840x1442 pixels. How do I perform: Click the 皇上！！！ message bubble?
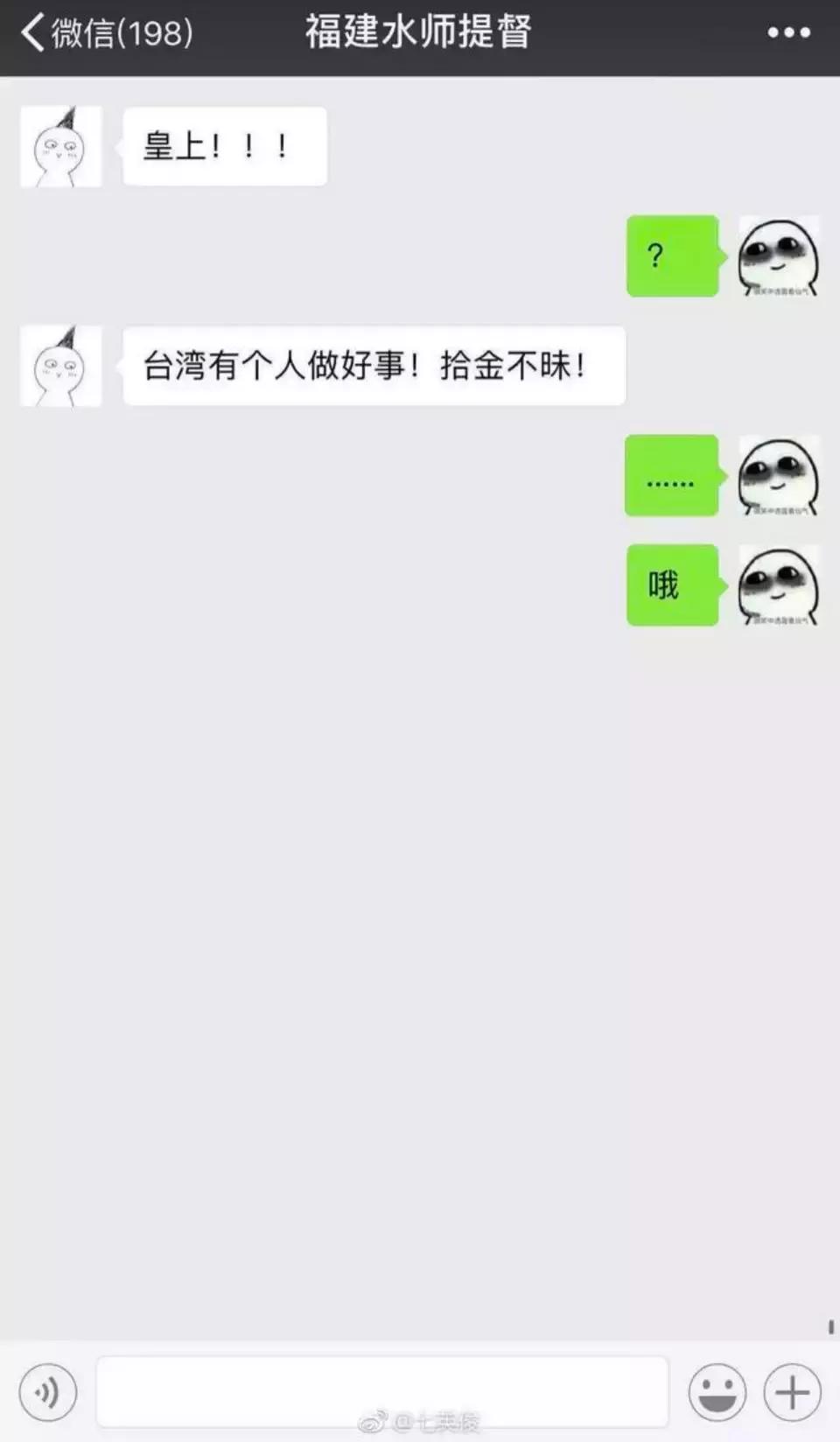tap(224, 145)
